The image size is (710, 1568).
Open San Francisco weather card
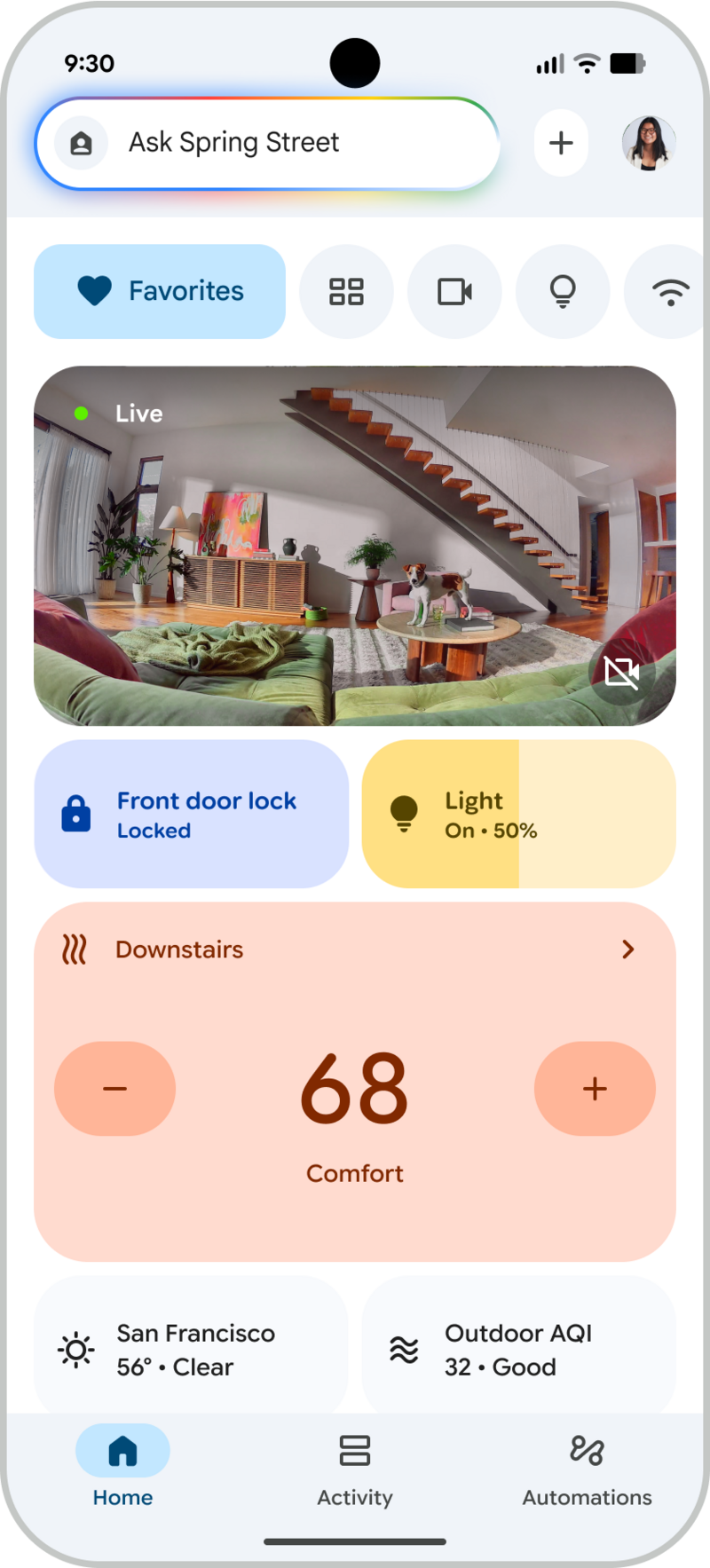point(191,1349)
